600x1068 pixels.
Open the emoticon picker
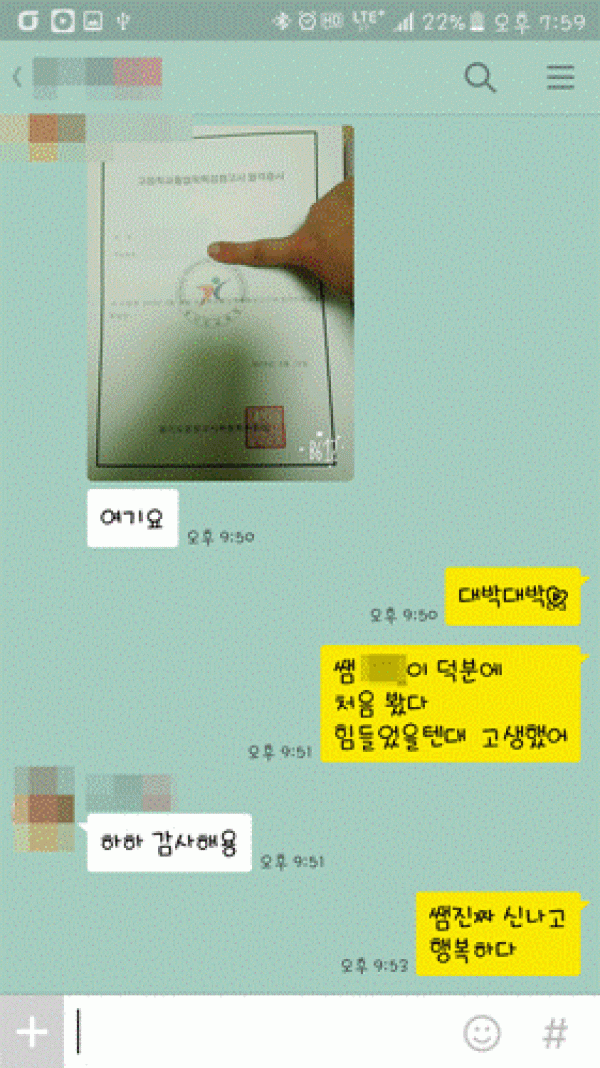click(x=483, y=1033)
